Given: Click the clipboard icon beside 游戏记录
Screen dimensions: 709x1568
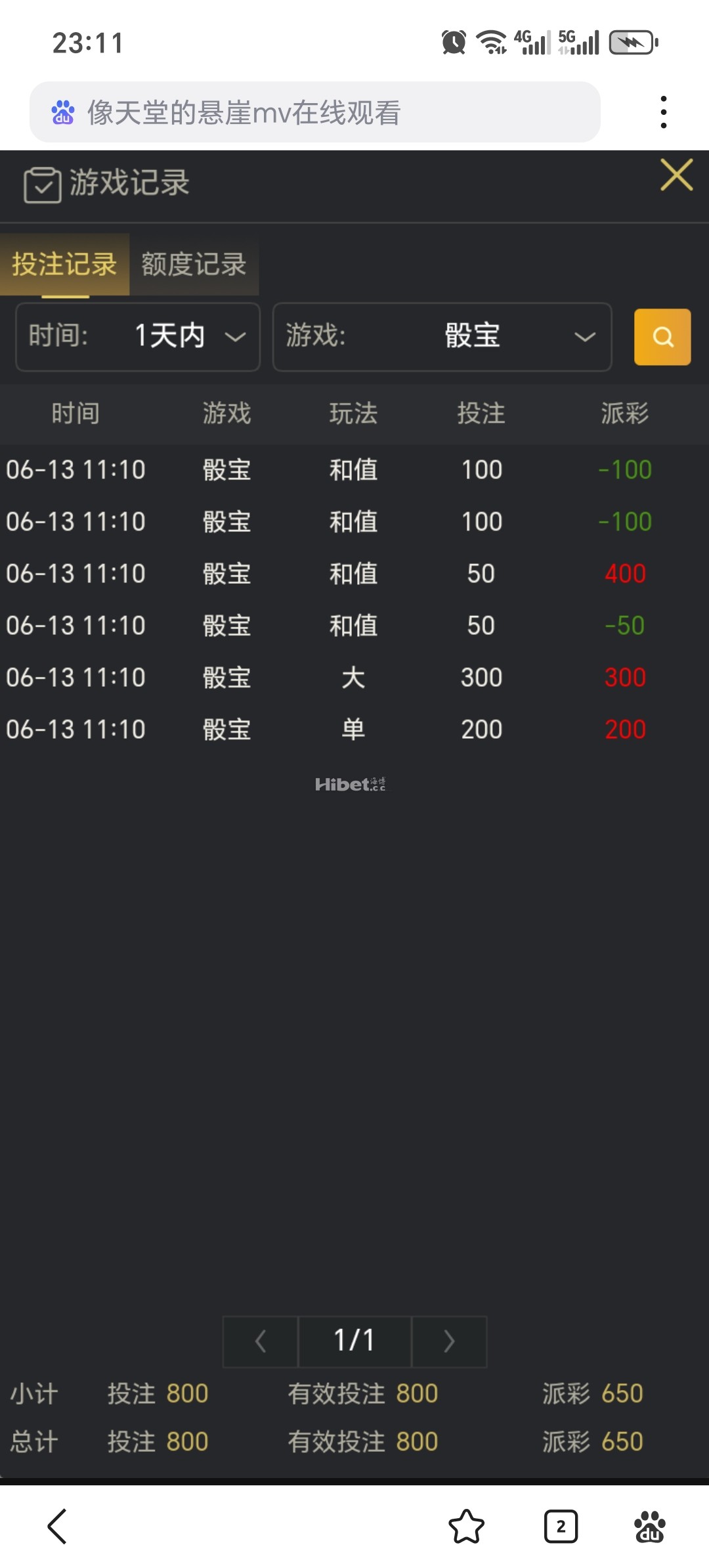Looking at the screenshot, I should coord(41,184).
